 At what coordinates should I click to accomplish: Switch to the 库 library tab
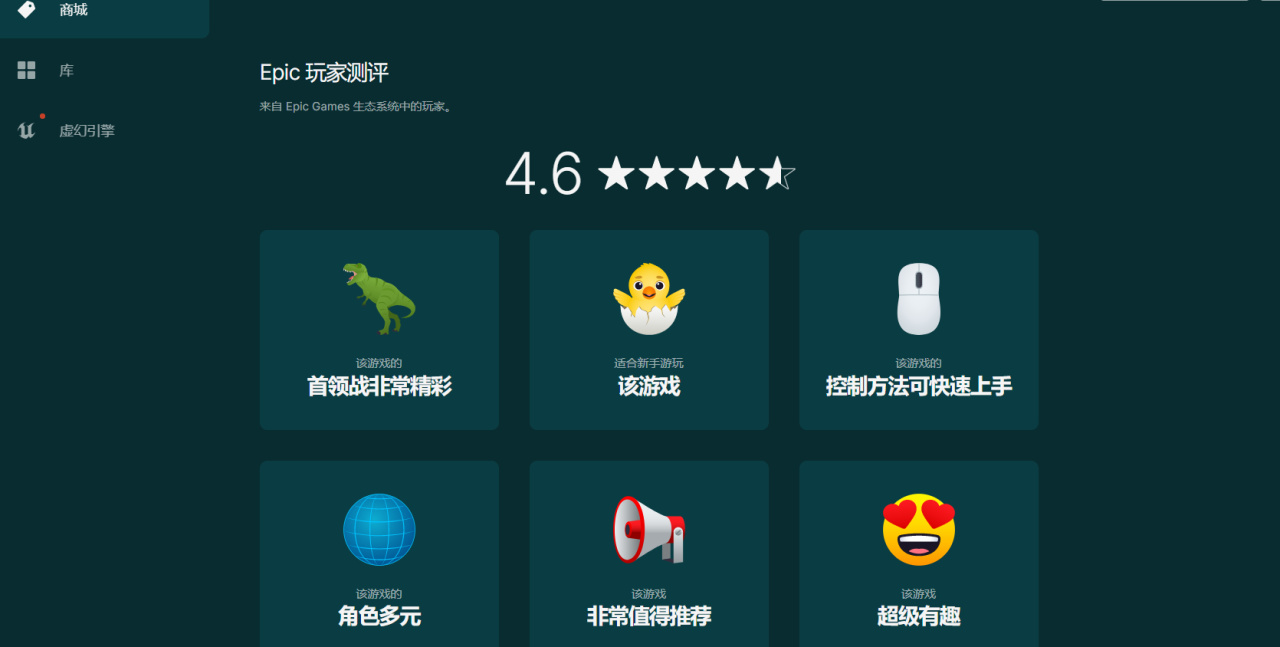pyautogui.click(x=66, y=71)
